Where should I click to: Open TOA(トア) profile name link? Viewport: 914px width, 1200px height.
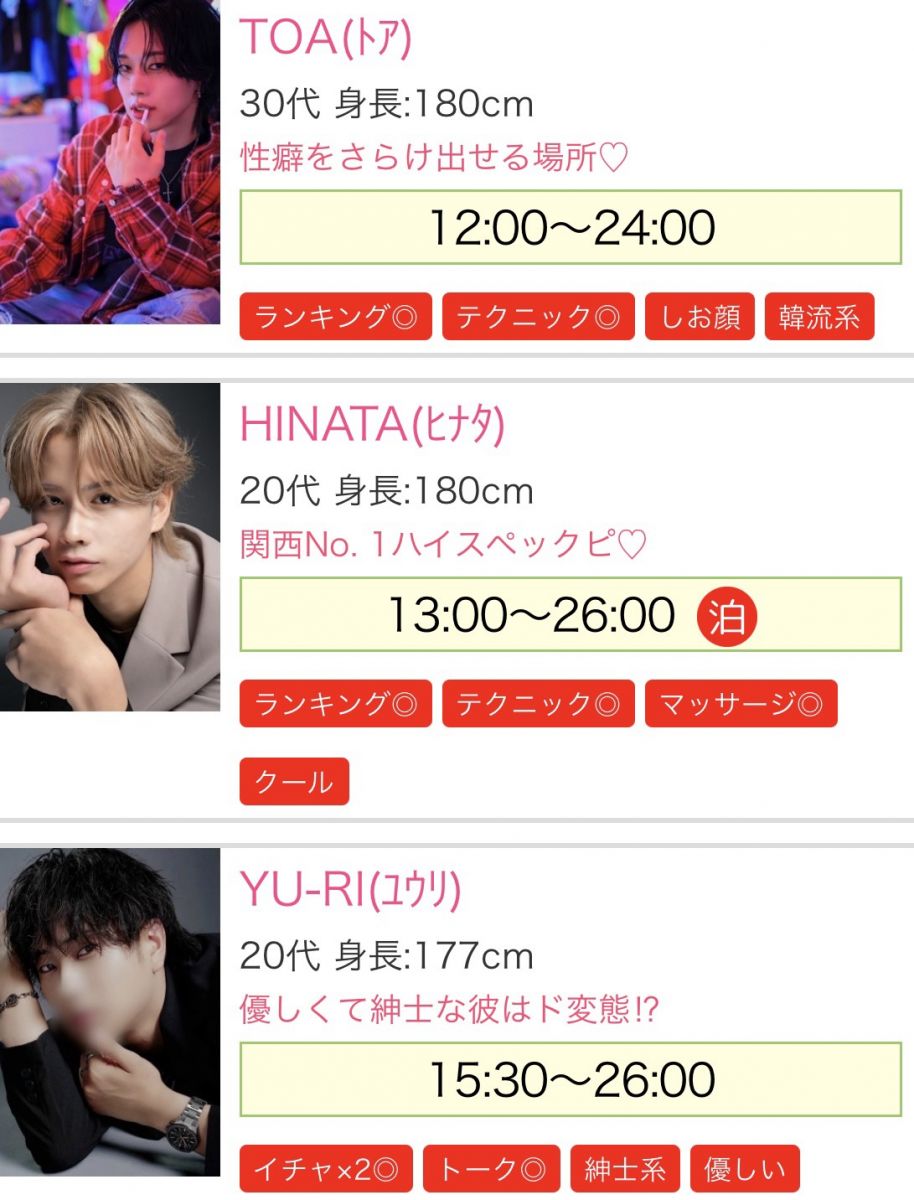point(326,39)
